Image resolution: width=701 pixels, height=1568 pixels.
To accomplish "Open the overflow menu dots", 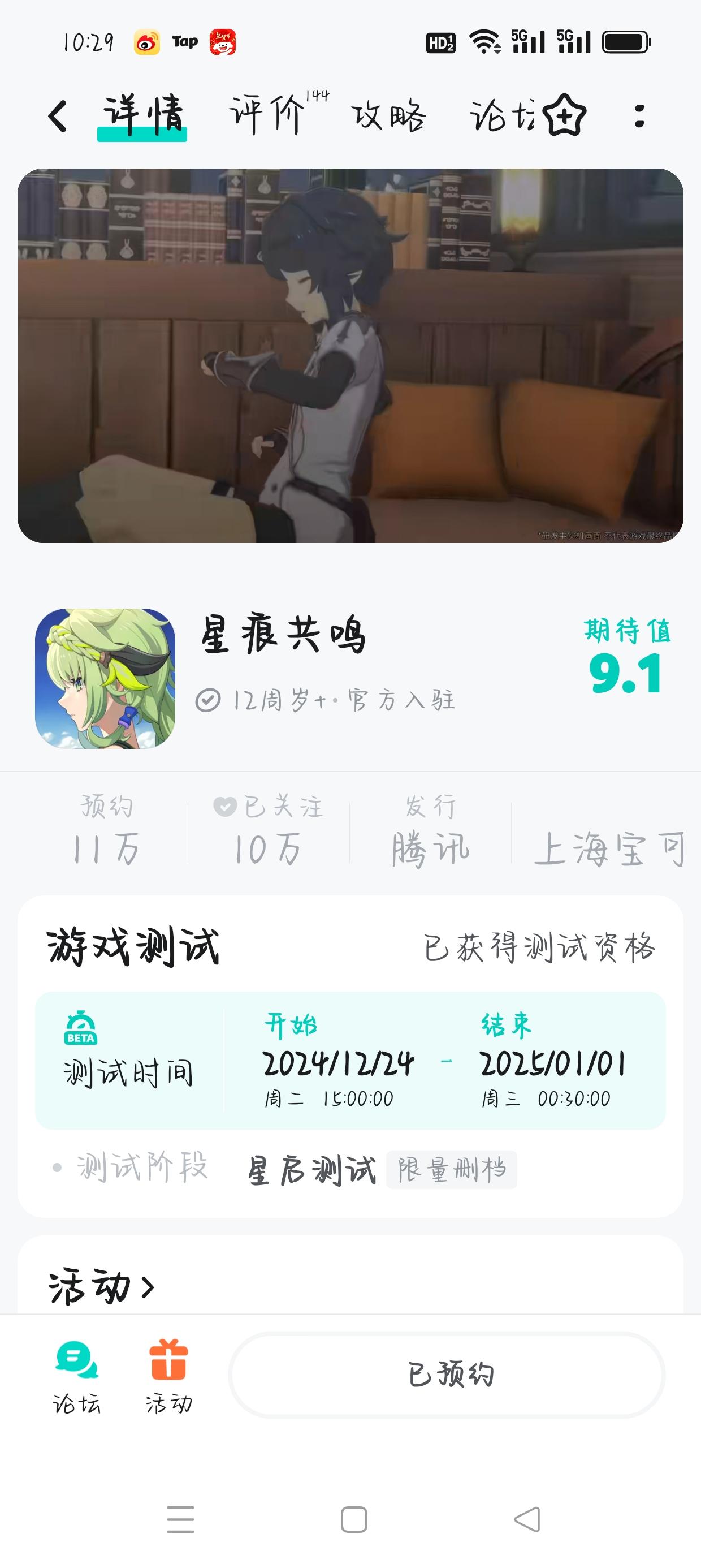I will click(639, 115).
